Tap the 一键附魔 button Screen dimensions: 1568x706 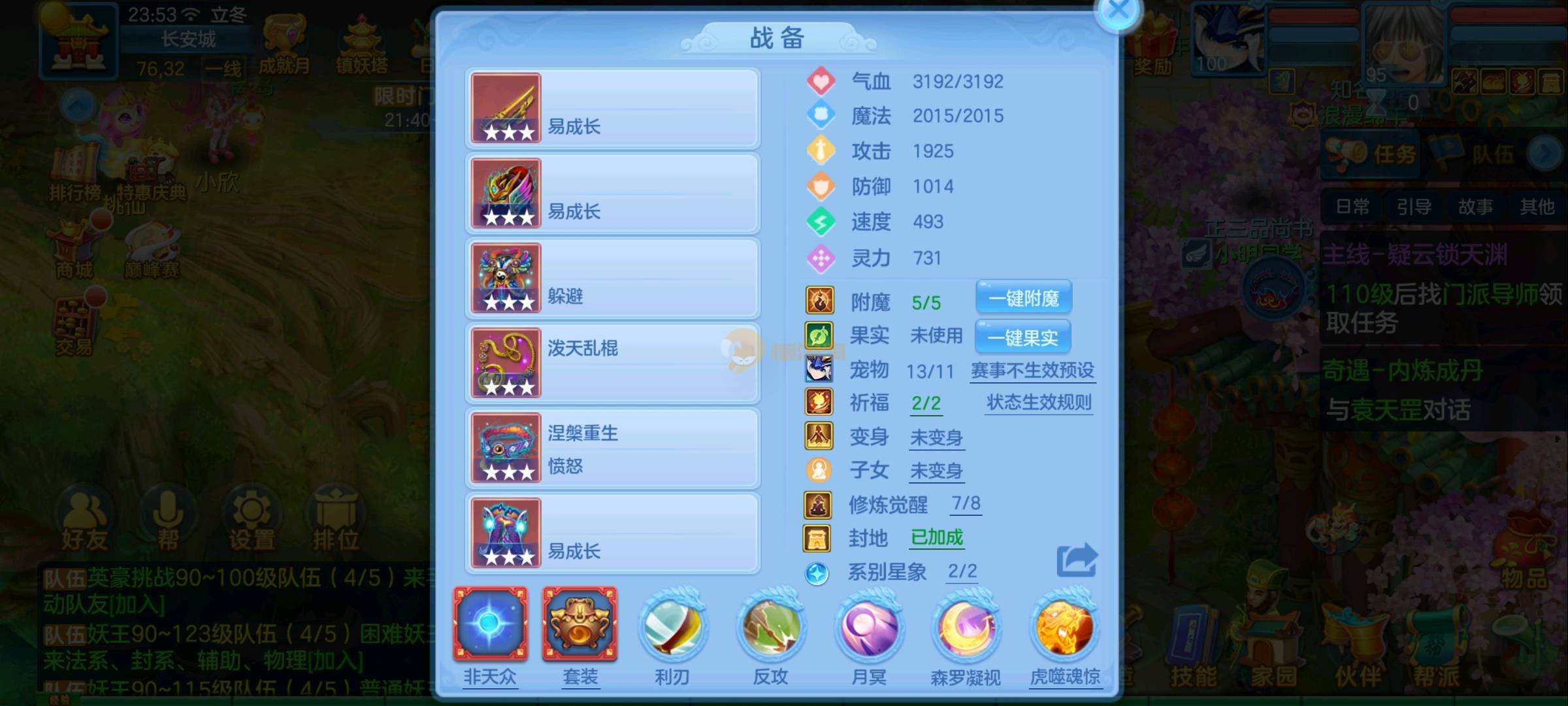click(x=1023, y=299)
